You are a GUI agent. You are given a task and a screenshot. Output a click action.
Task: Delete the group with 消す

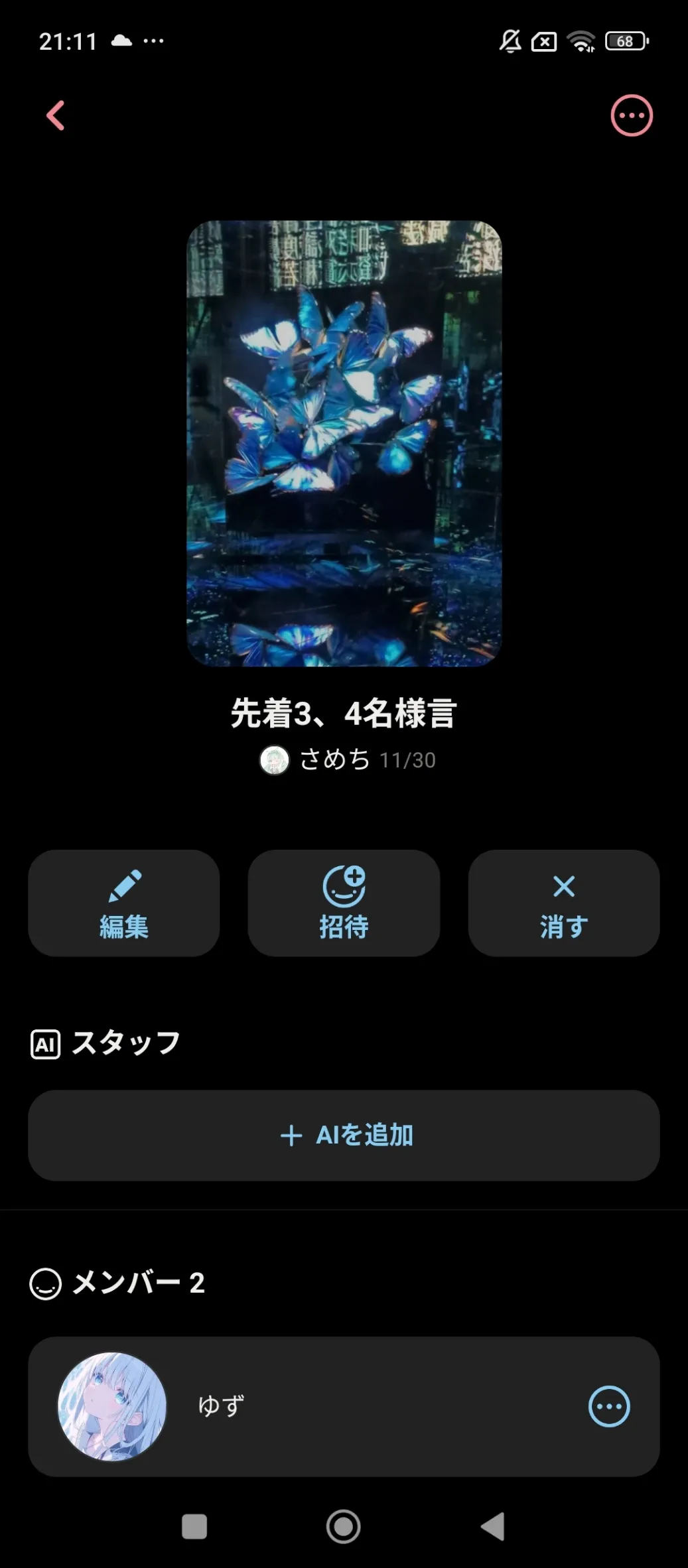(563, 903)
